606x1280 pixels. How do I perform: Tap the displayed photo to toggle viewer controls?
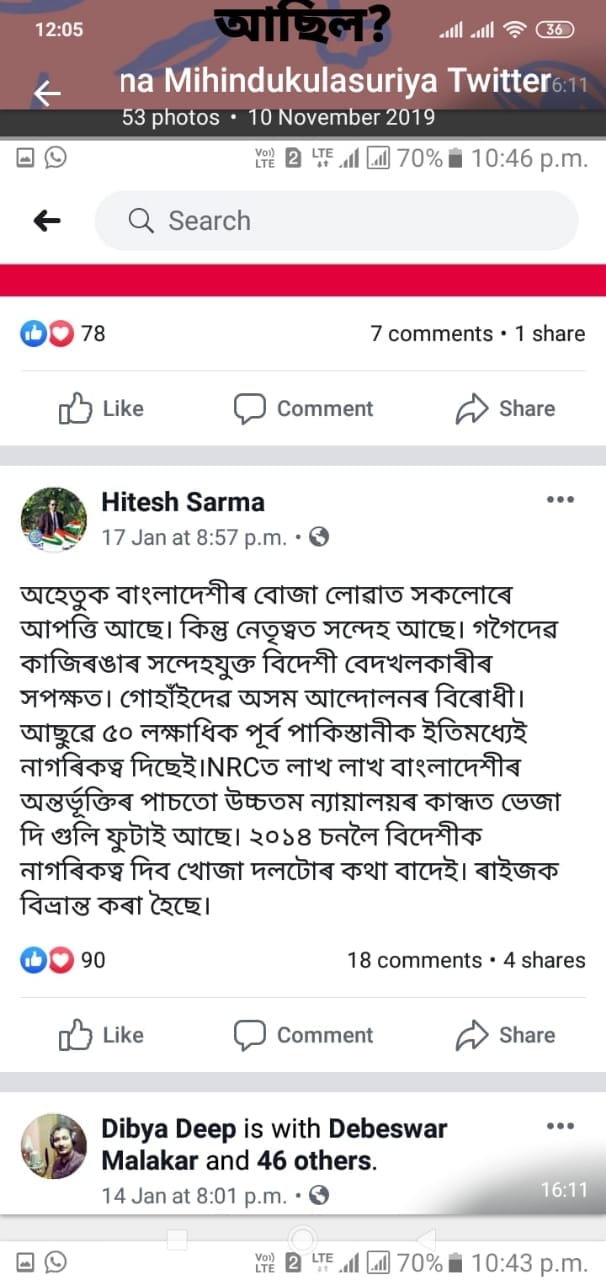[x=303, y=700]
